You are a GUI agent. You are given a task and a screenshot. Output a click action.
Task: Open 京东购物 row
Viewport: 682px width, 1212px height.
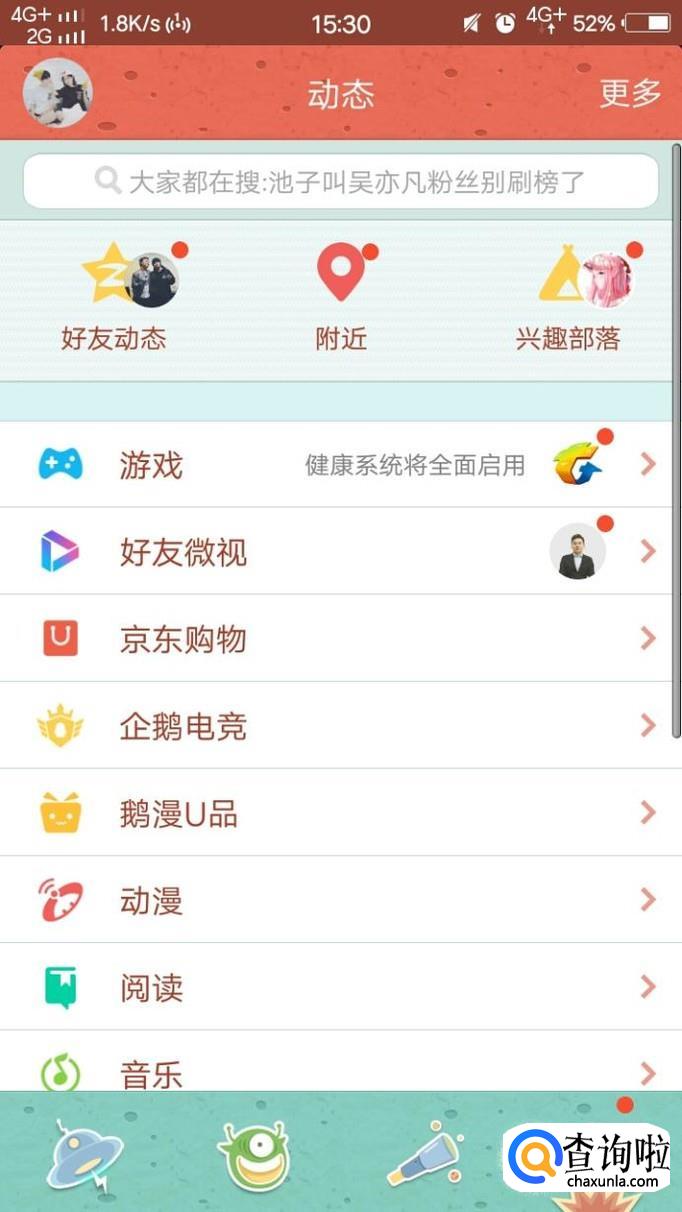(340, 639)
